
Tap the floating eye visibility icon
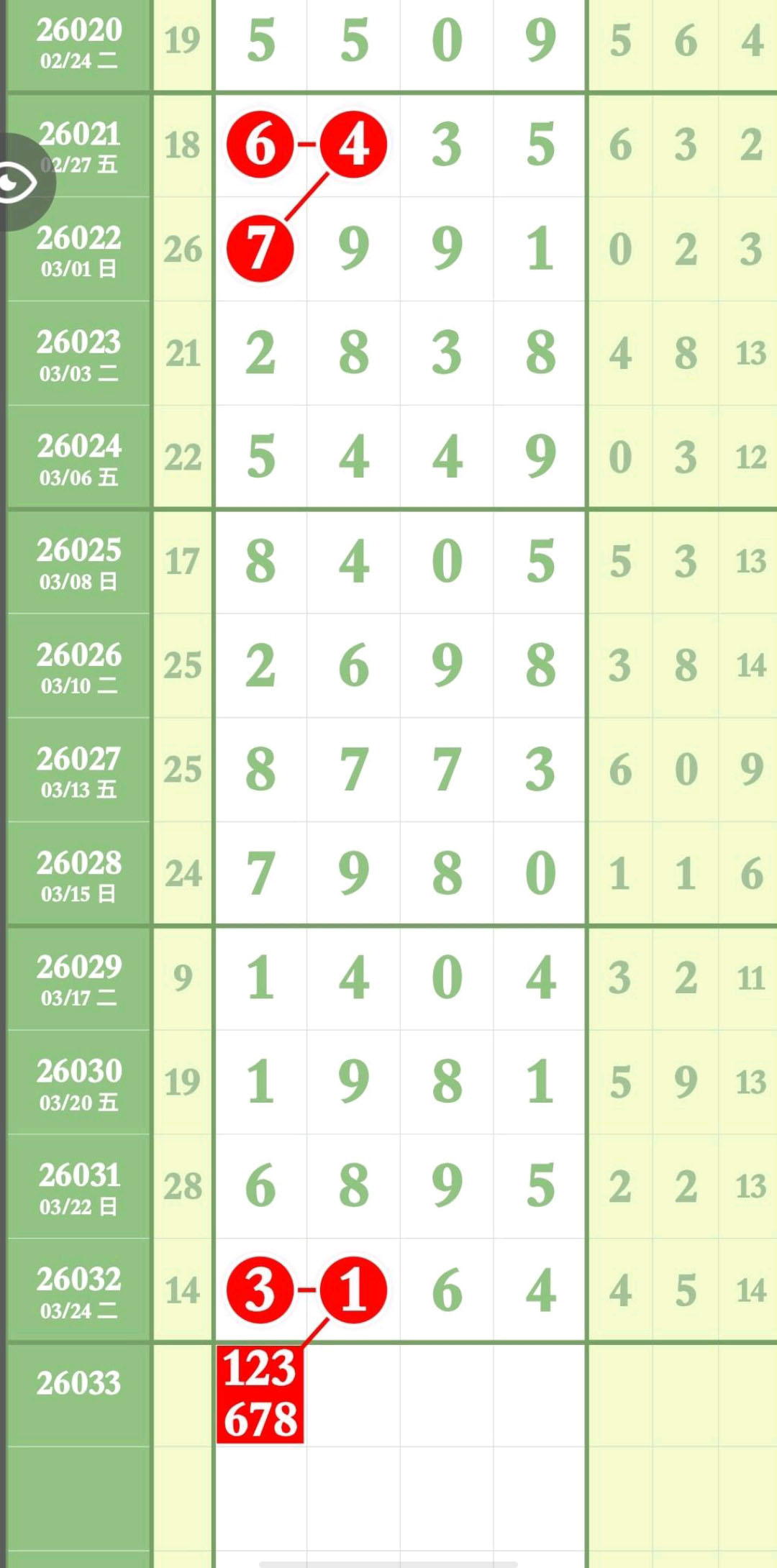point(18,183)
